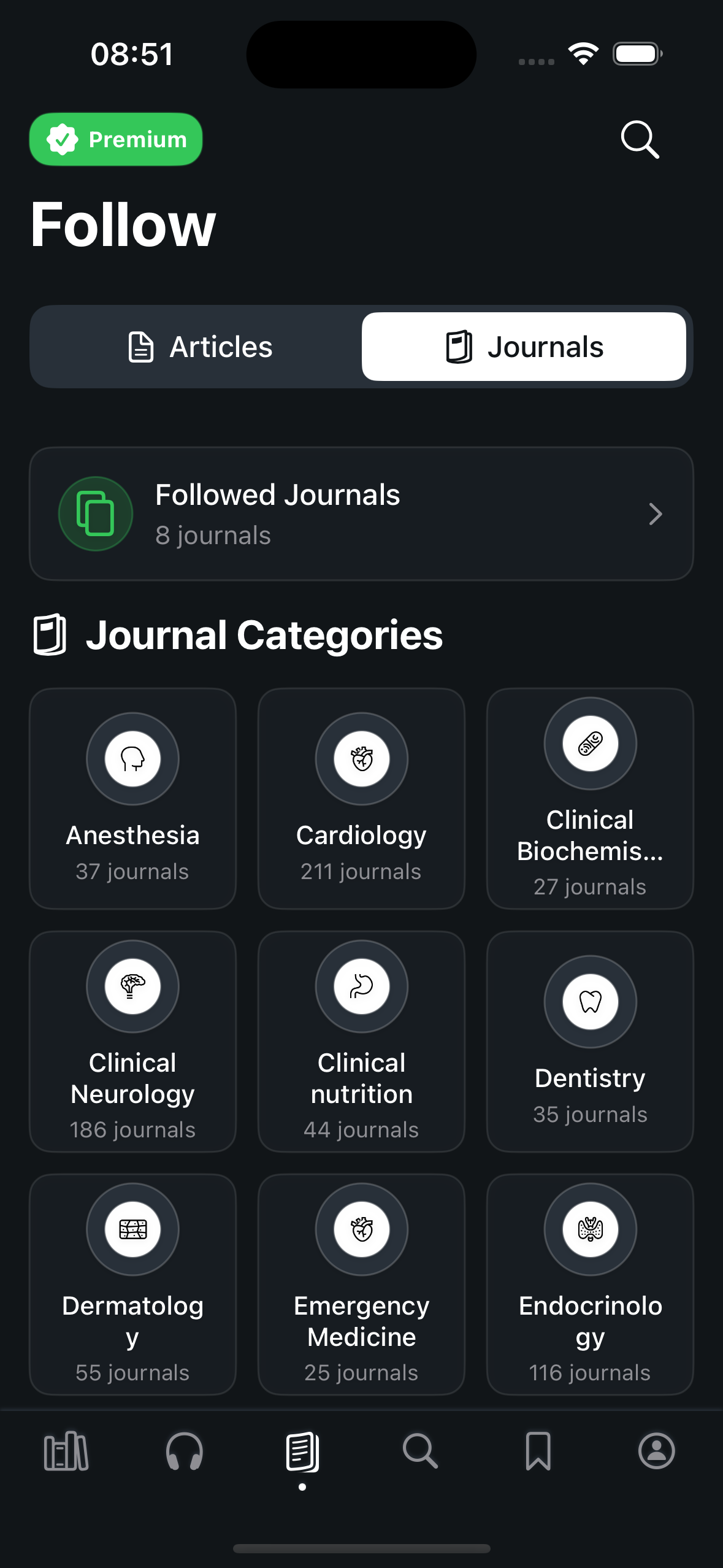Open the Dermatology category card
This screenshot has width=723, height=1568.
pyautogui.click(x=132, y=1285)
